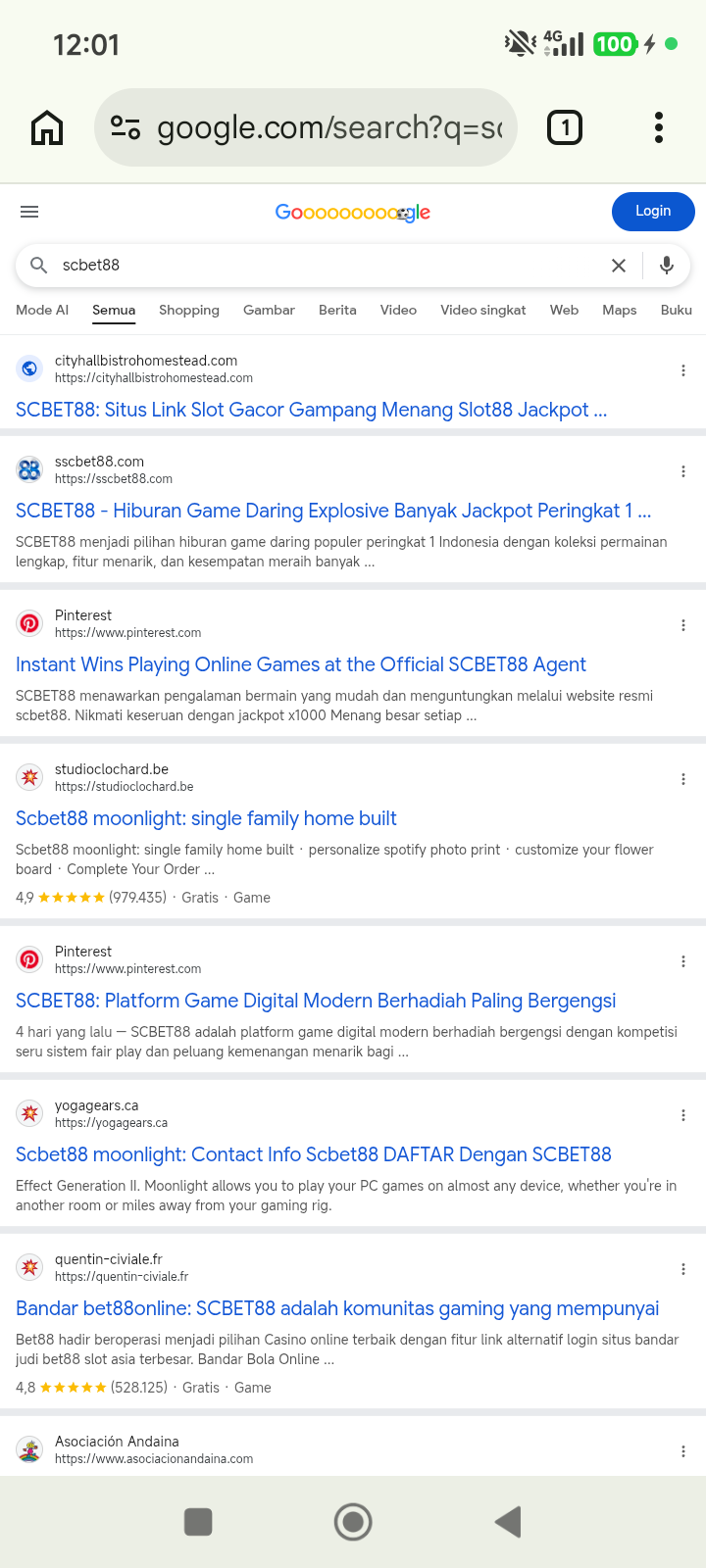Open the browser's three-dot overflow menu

[x=659, y=127]
